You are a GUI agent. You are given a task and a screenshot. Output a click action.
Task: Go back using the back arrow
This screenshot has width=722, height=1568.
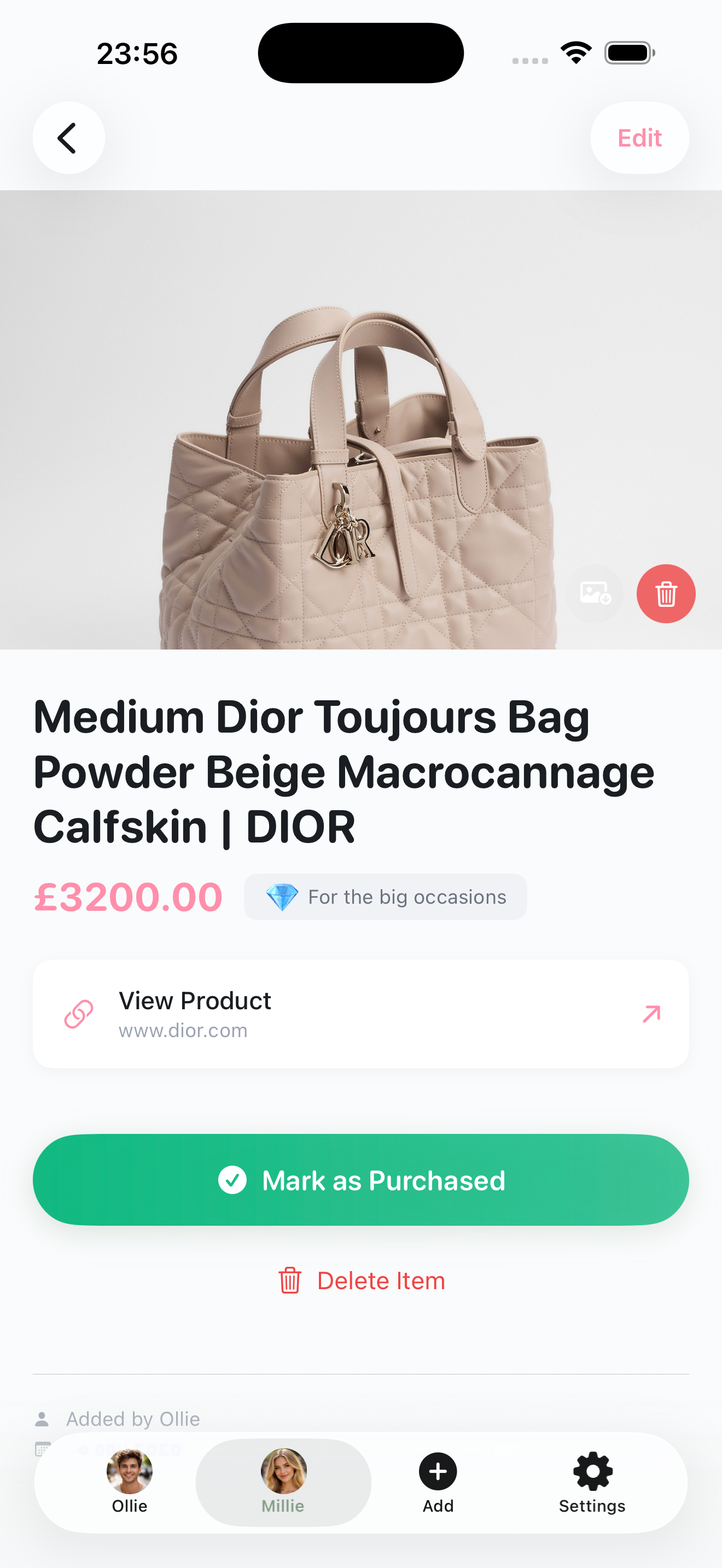pyautogui.click(x=68, y=138)
